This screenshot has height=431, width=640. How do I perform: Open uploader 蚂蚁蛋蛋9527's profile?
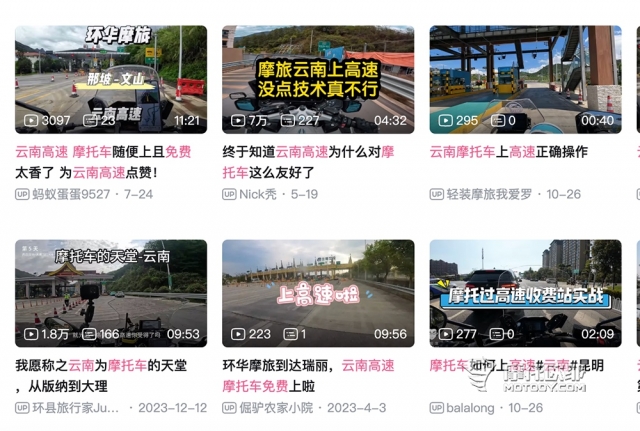tap(70, 194)
